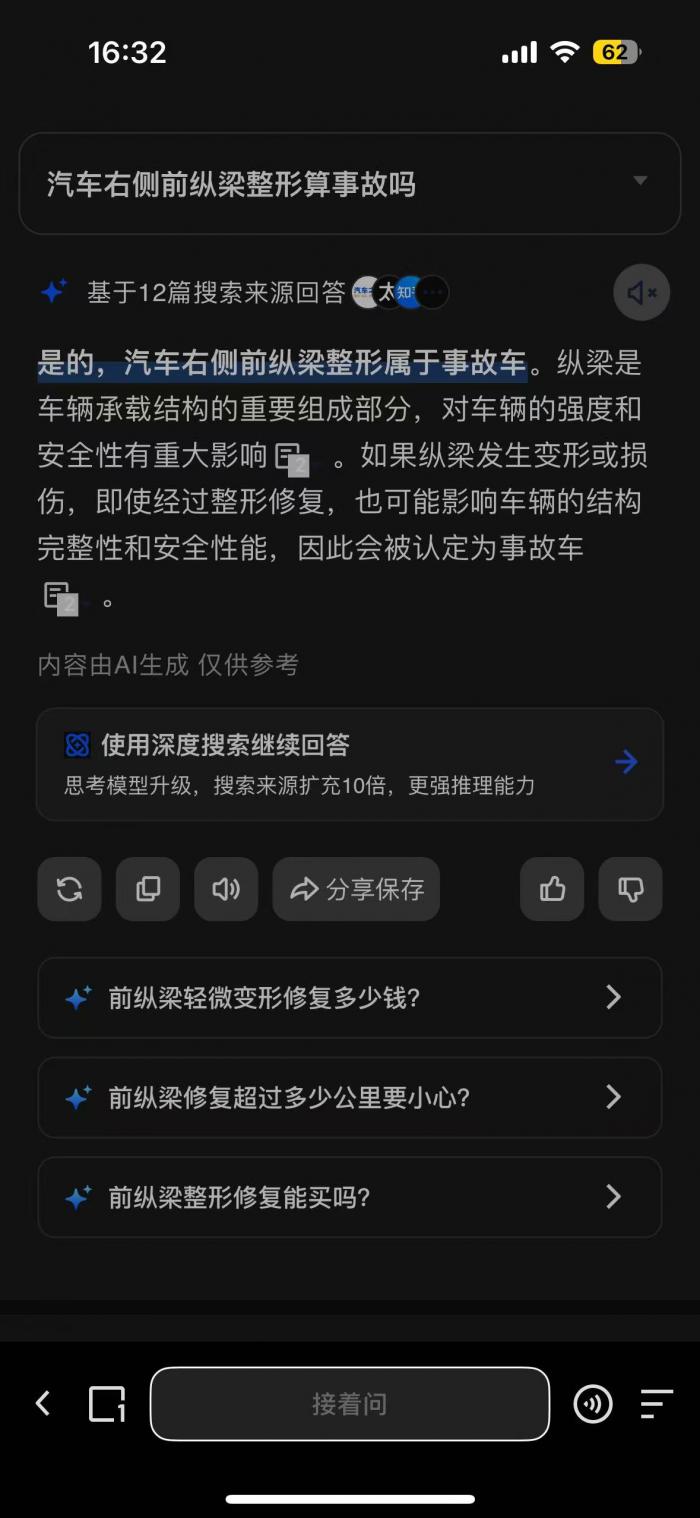Open the bottom-right menu list icon
The height and width of the screenshot is (1518, 700).
656,1404
